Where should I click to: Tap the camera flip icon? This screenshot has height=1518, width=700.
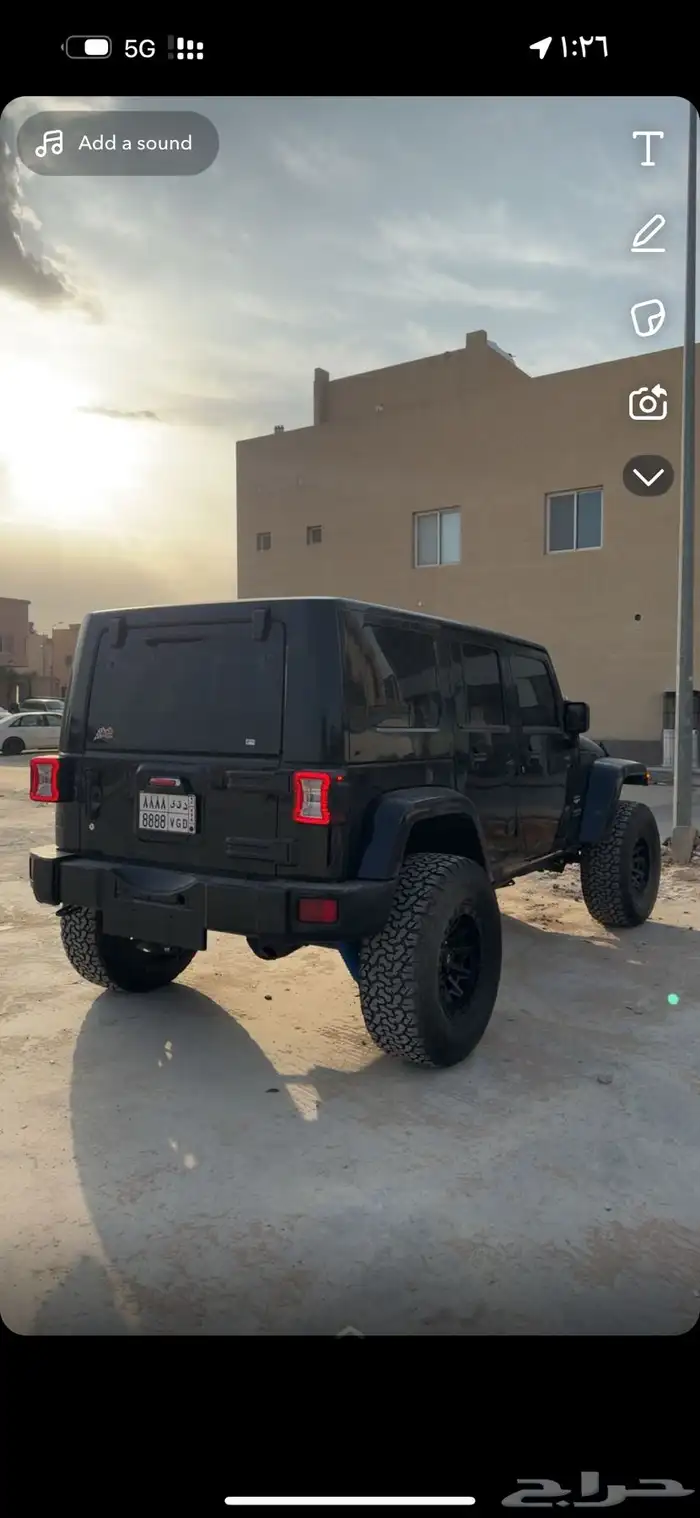(648, 402)
